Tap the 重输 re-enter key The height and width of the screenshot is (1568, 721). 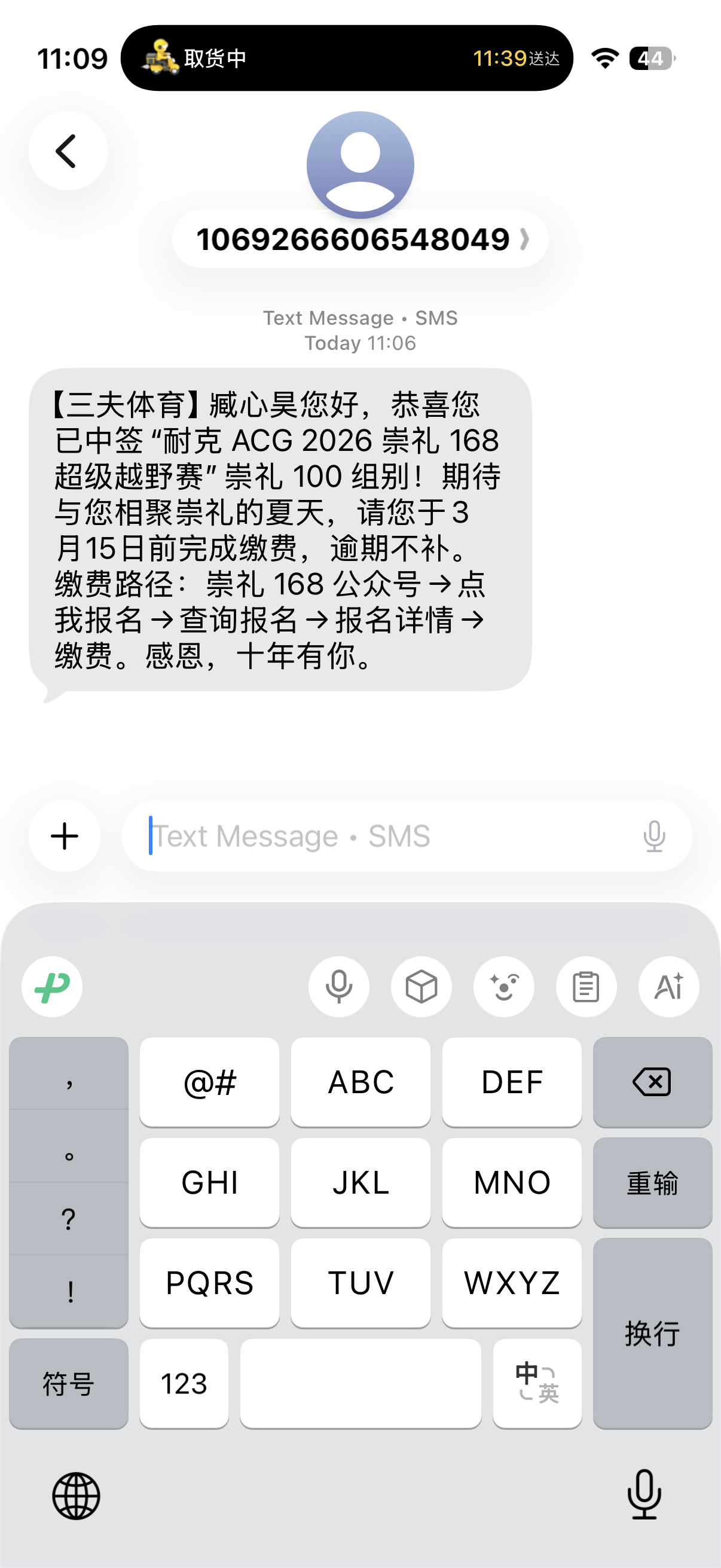tap(652, 1183)
